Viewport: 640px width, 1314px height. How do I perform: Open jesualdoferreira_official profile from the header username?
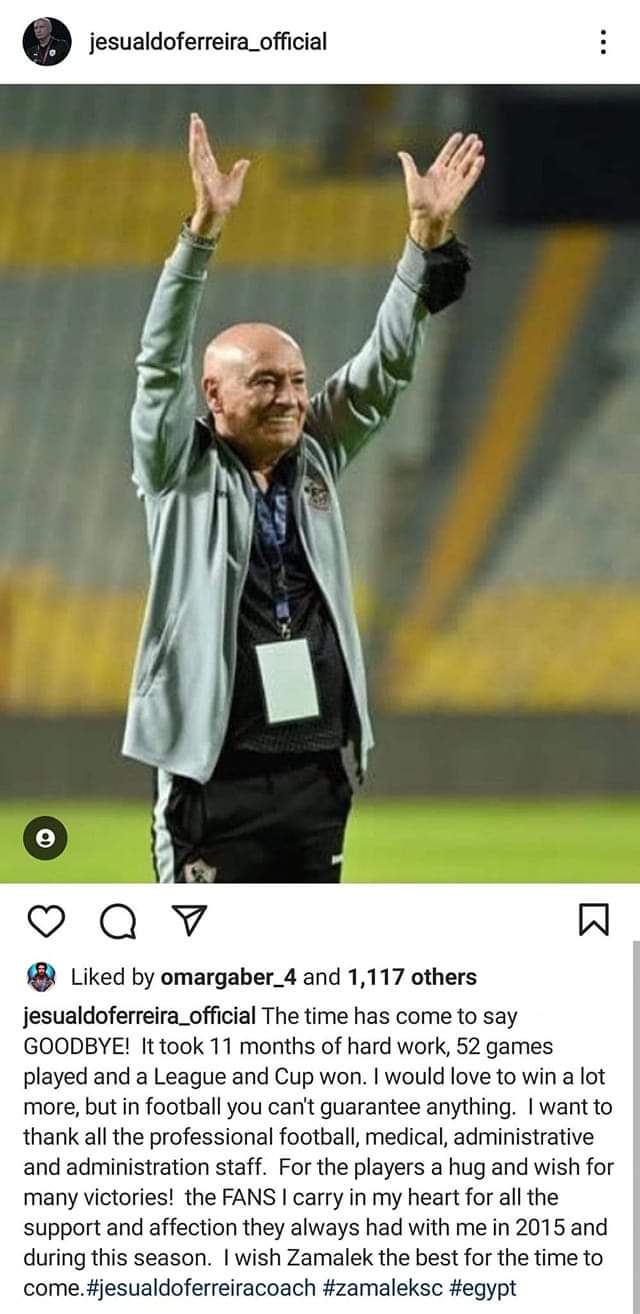point(208,42)
